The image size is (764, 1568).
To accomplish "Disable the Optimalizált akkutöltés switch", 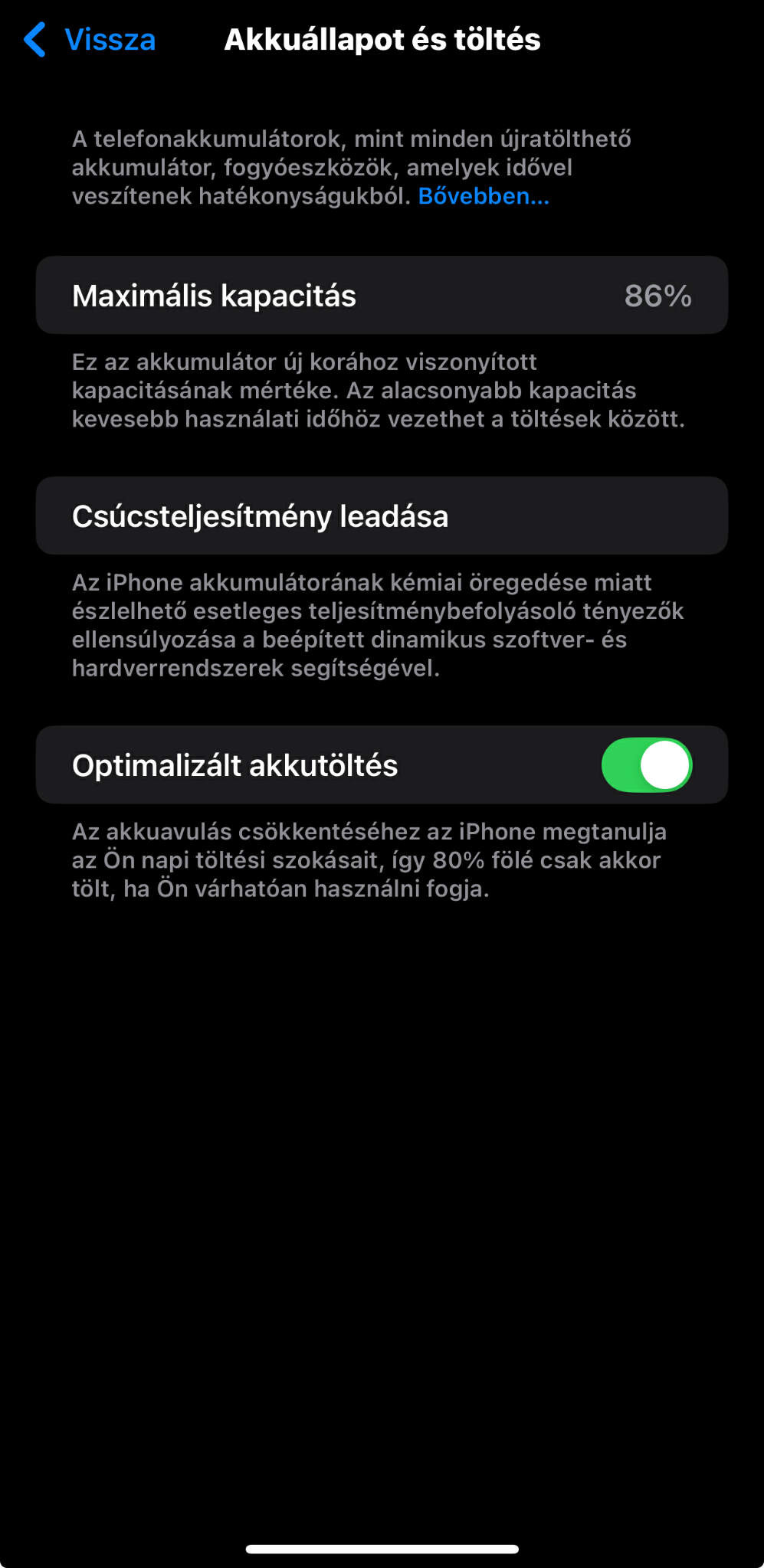I will coord(646,764).
